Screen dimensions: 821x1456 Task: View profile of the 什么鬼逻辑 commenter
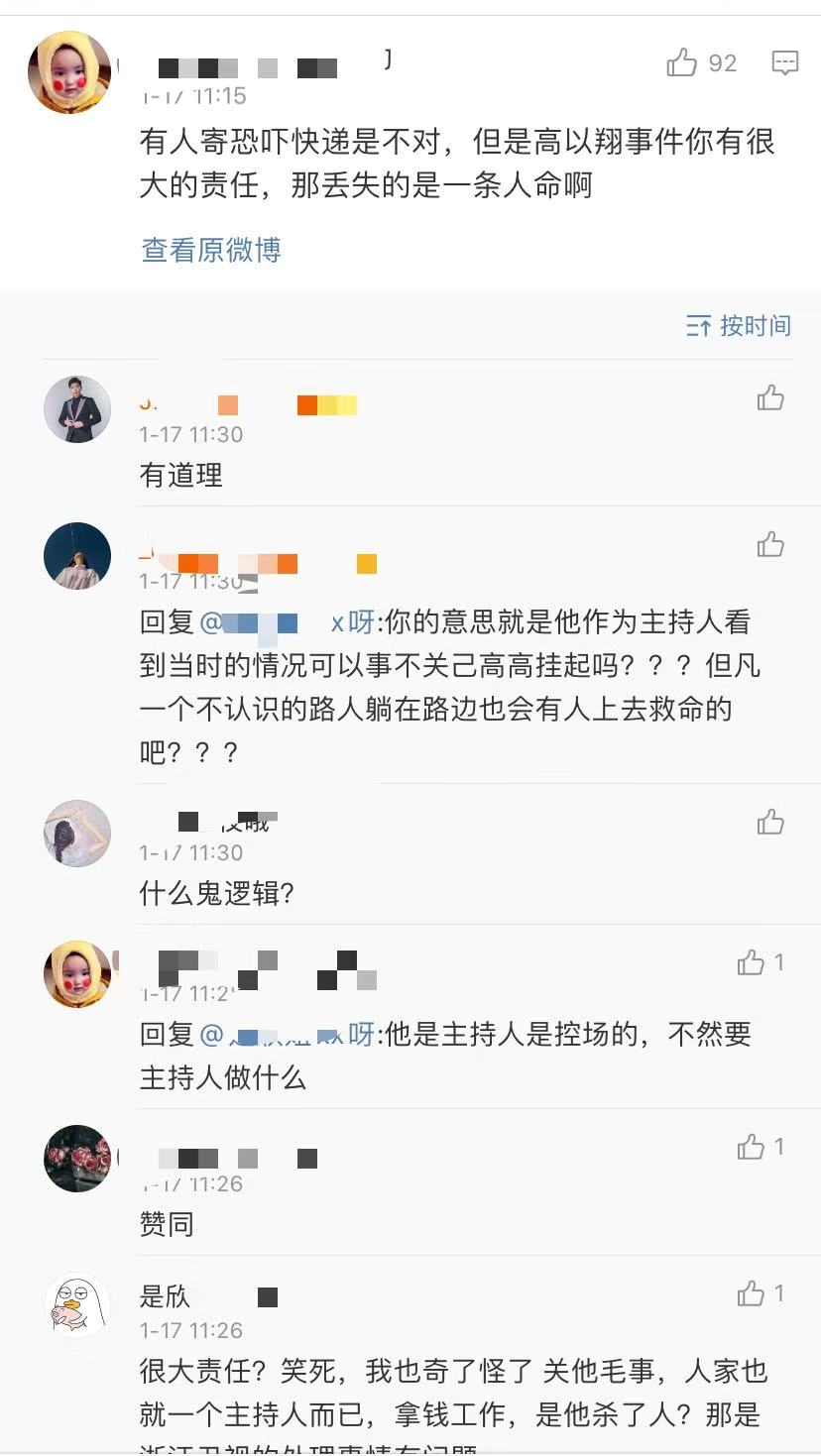[x=77, y=834]
